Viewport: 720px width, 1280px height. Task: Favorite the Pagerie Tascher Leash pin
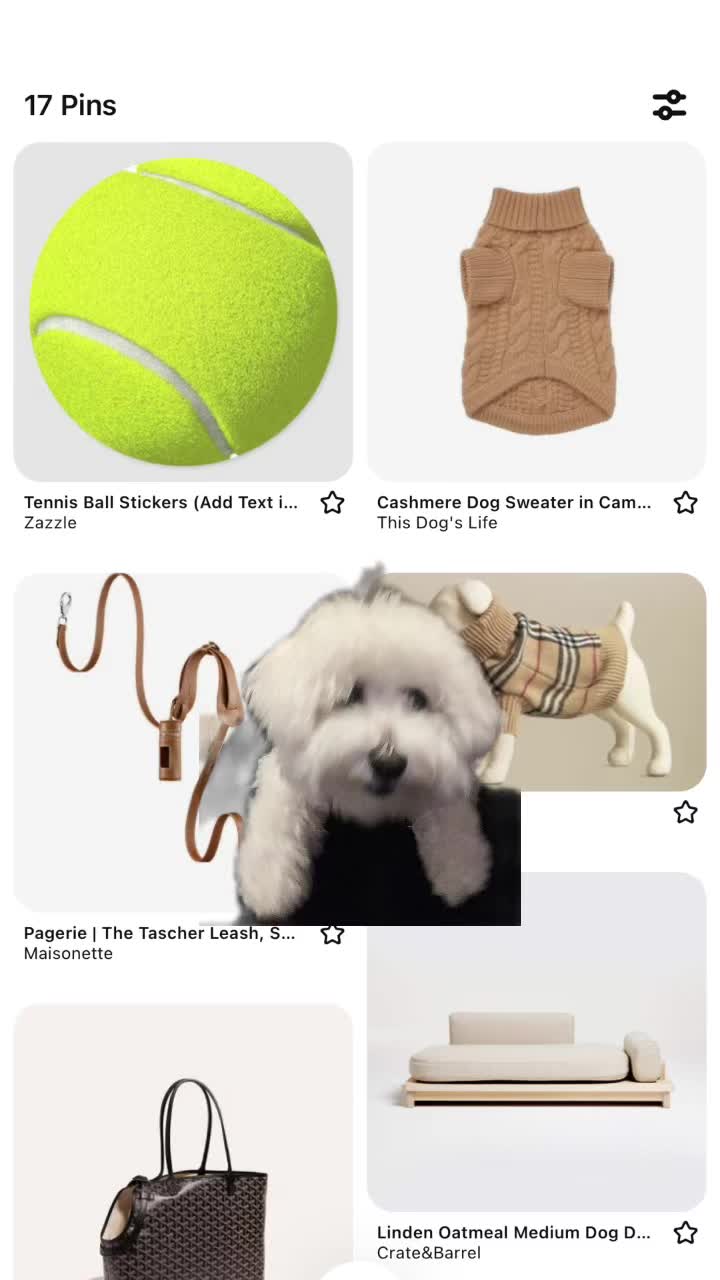pyautogui.click(x=332, y=935)
